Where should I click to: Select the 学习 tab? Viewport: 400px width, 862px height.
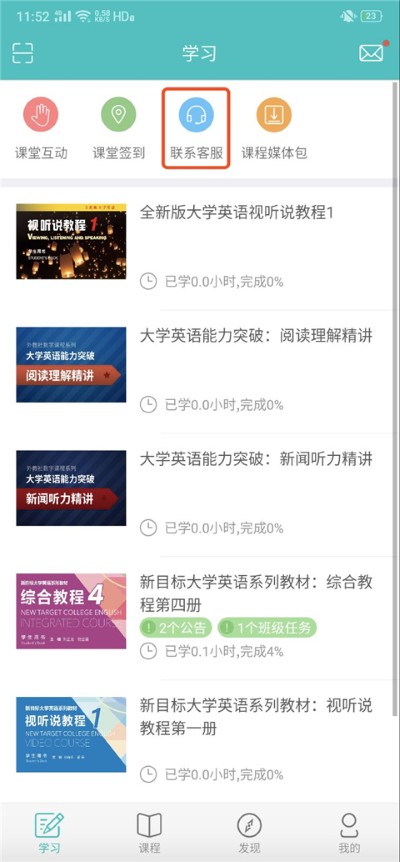(49, 833)
